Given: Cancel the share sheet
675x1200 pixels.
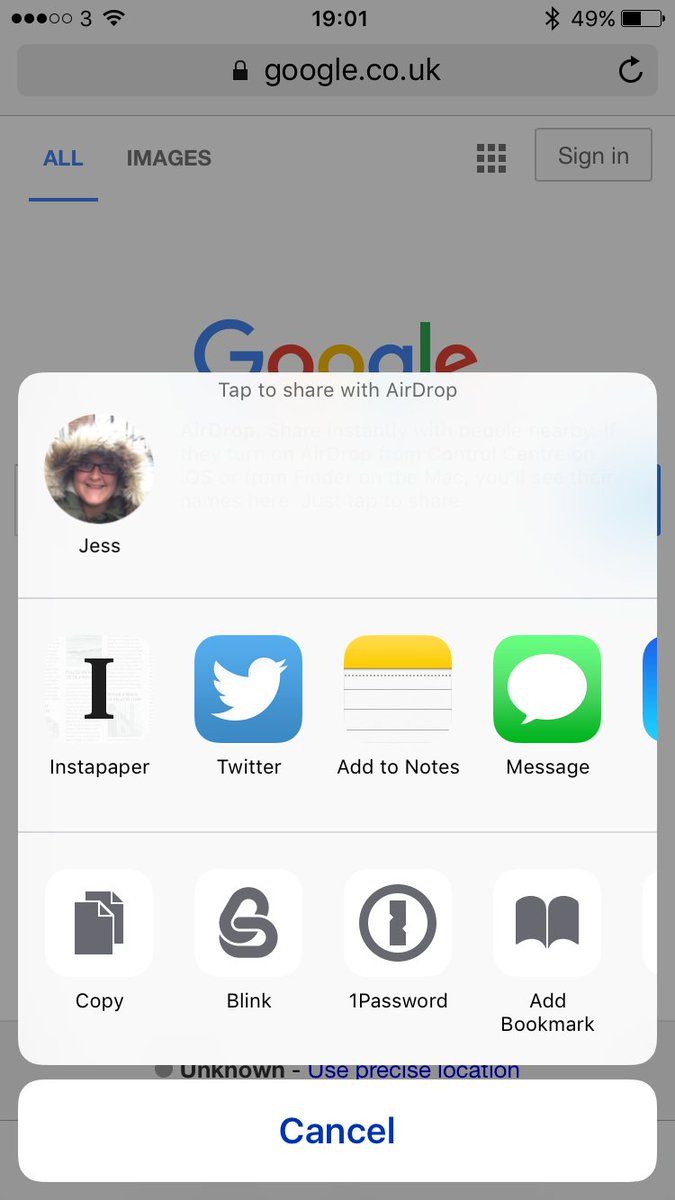Looking at the screenshot, I should click(x=337, y=1131).
